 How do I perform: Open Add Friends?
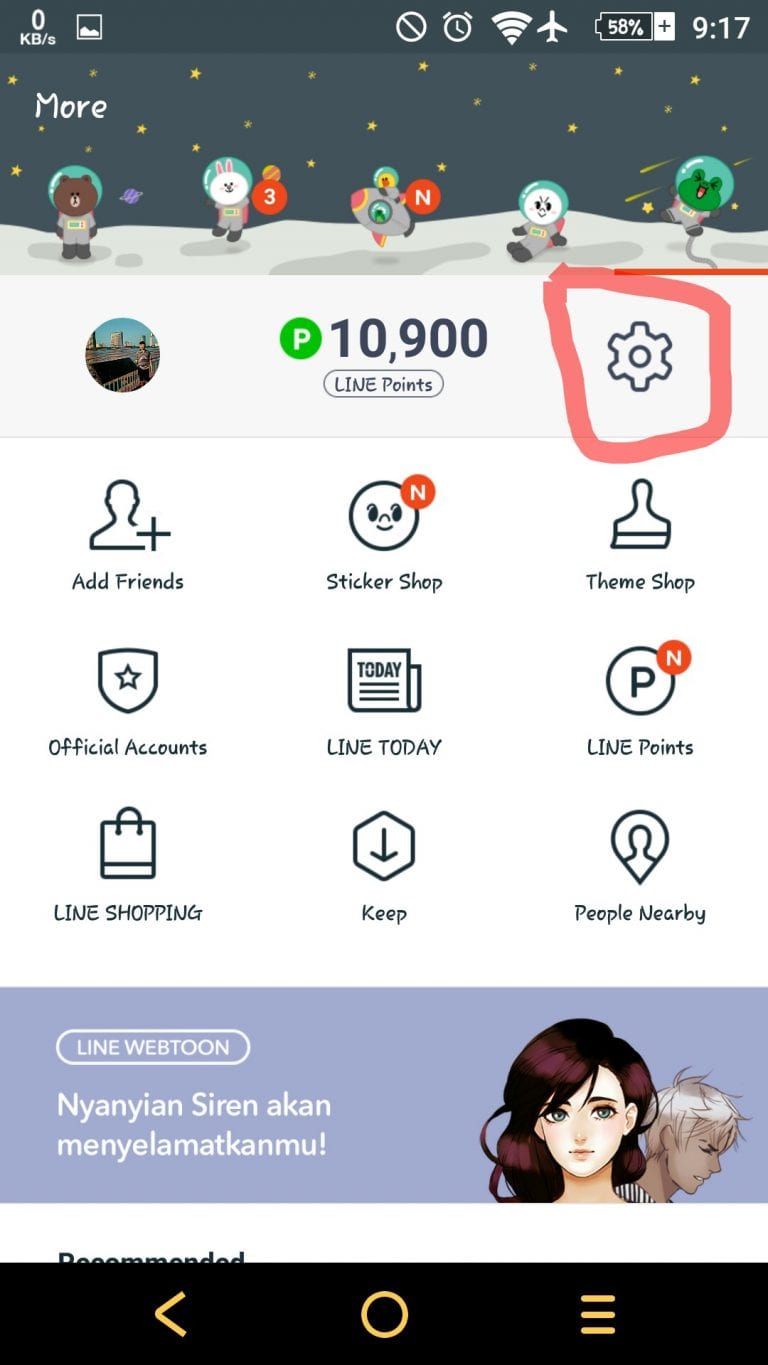tap(128, 535)
